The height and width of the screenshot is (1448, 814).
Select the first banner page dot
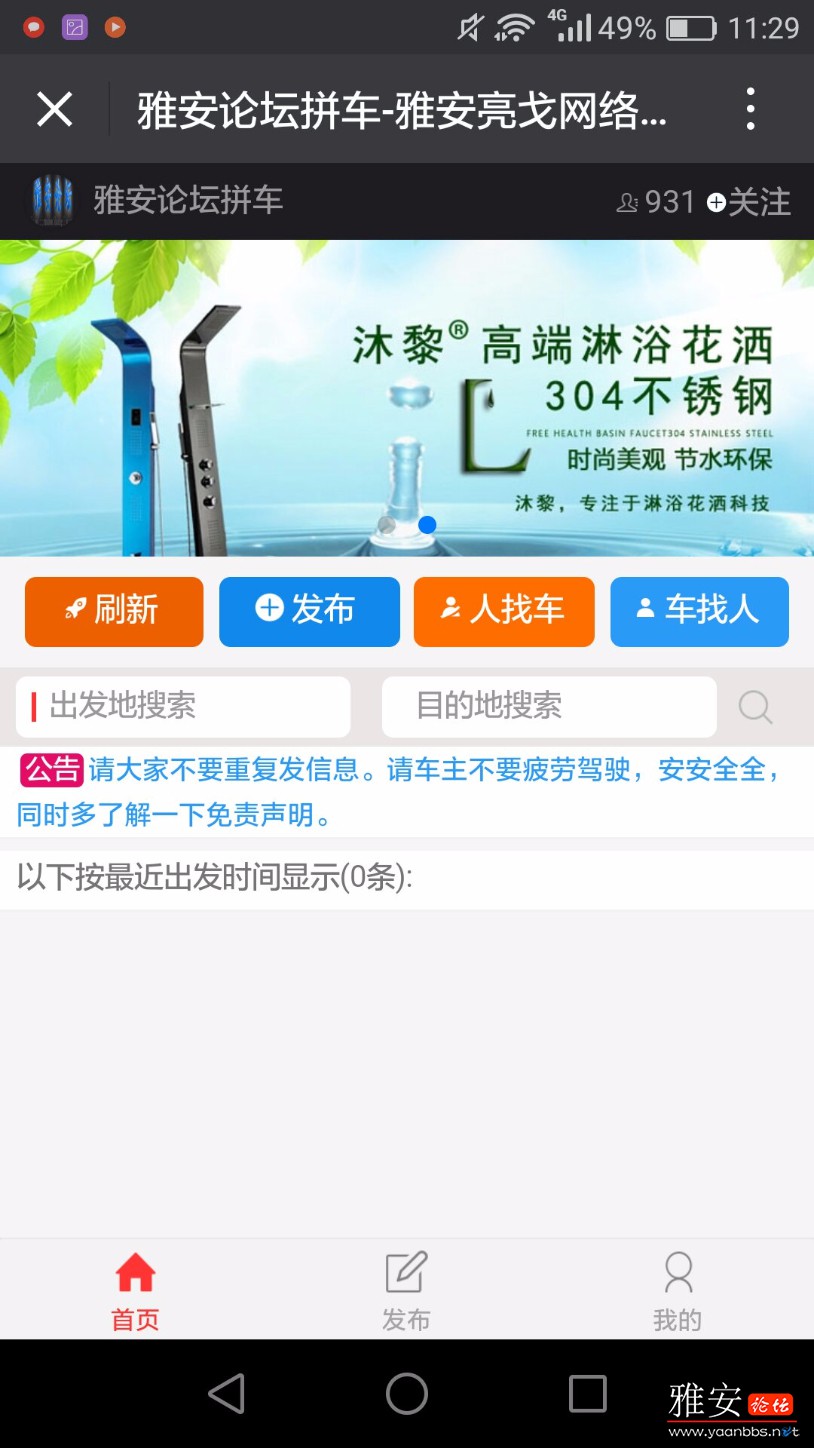(387, 525)
